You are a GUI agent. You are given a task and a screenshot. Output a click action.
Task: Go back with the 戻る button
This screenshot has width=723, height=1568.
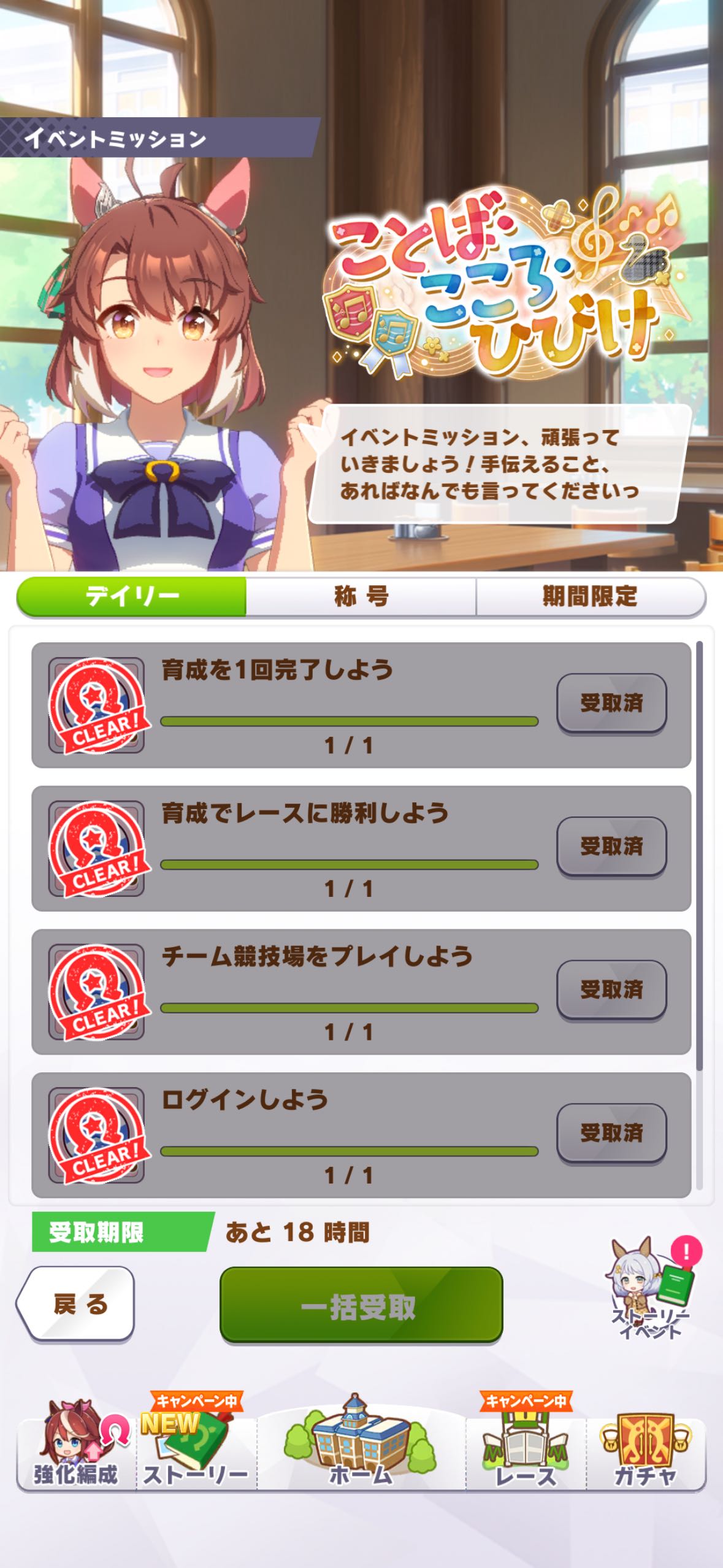pos(77,1304)
